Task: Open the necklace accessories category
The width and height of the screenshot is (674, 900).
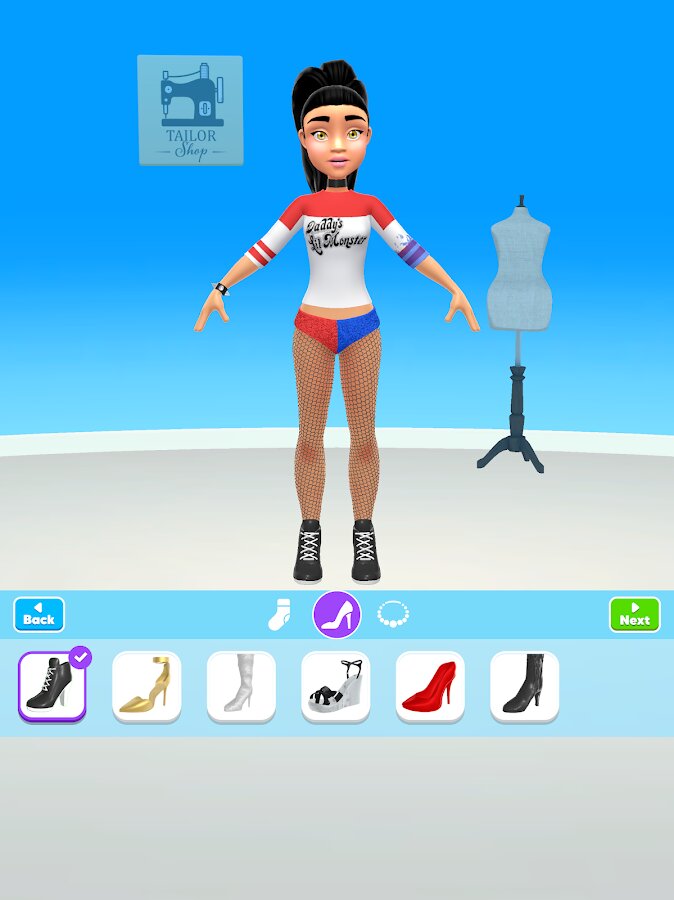Action: coord(394,614)
